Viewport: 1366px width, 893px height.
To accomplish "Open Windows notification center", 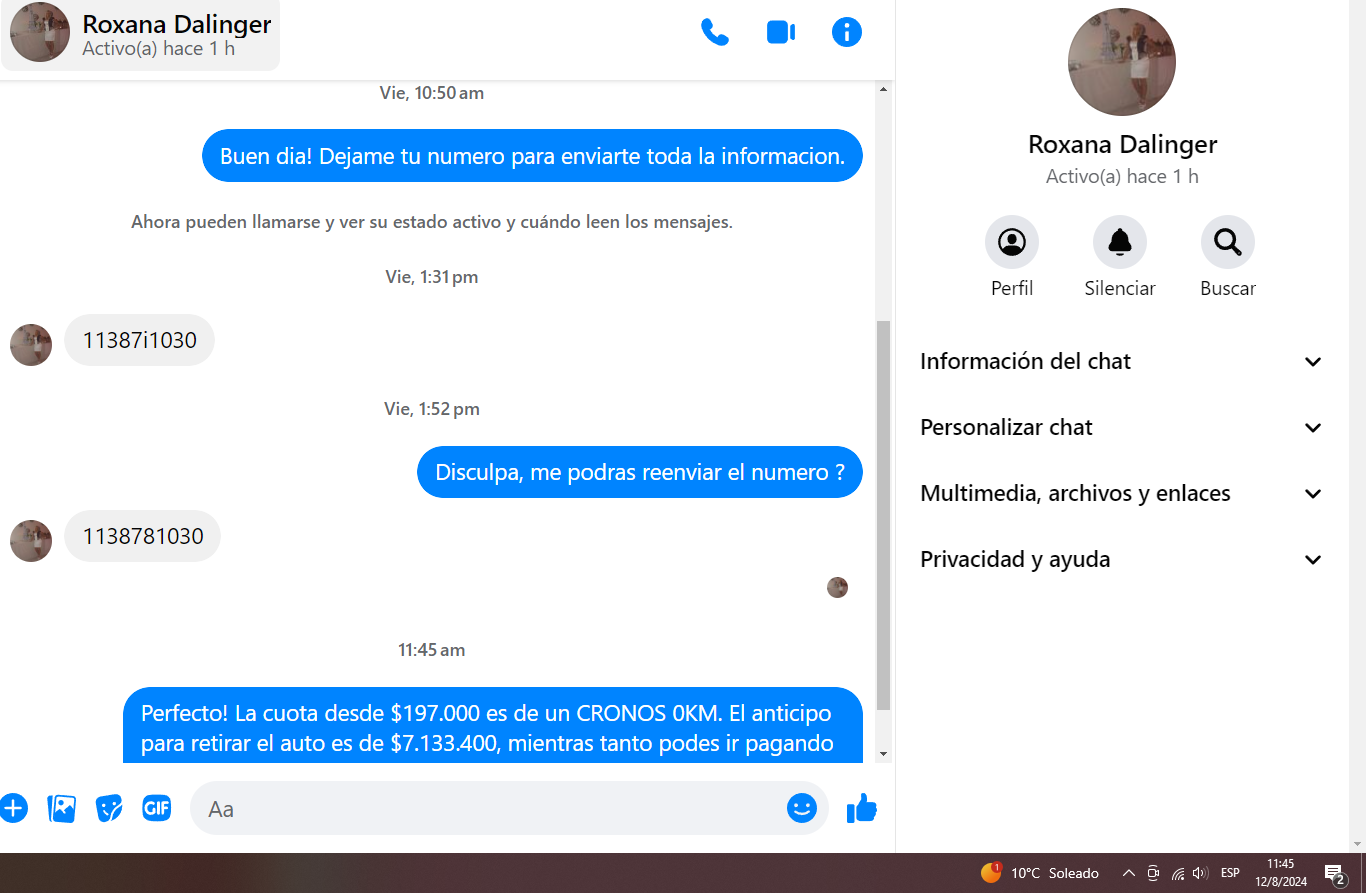I will click(1333, 874).
